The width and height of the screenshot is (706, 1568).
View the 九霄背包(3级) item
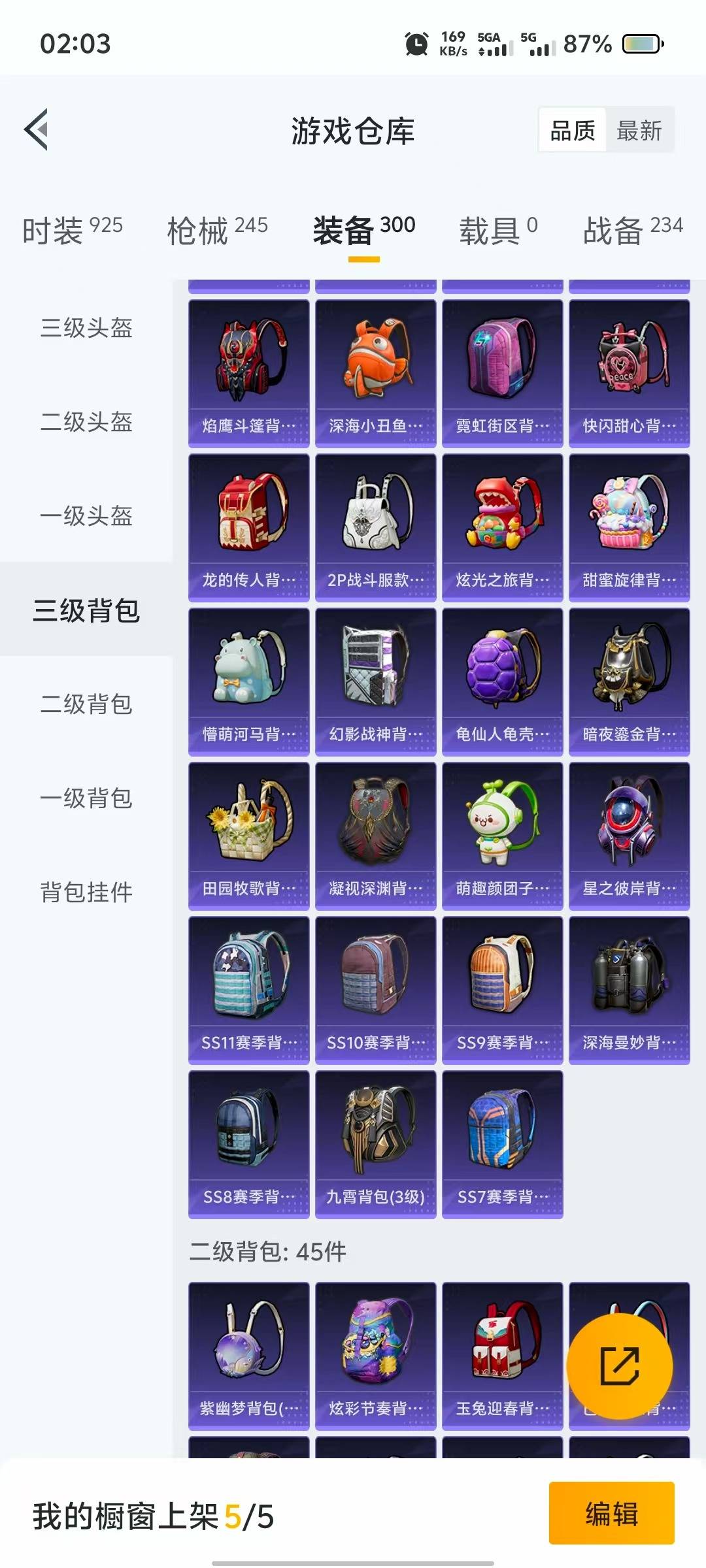[375, 1144]
